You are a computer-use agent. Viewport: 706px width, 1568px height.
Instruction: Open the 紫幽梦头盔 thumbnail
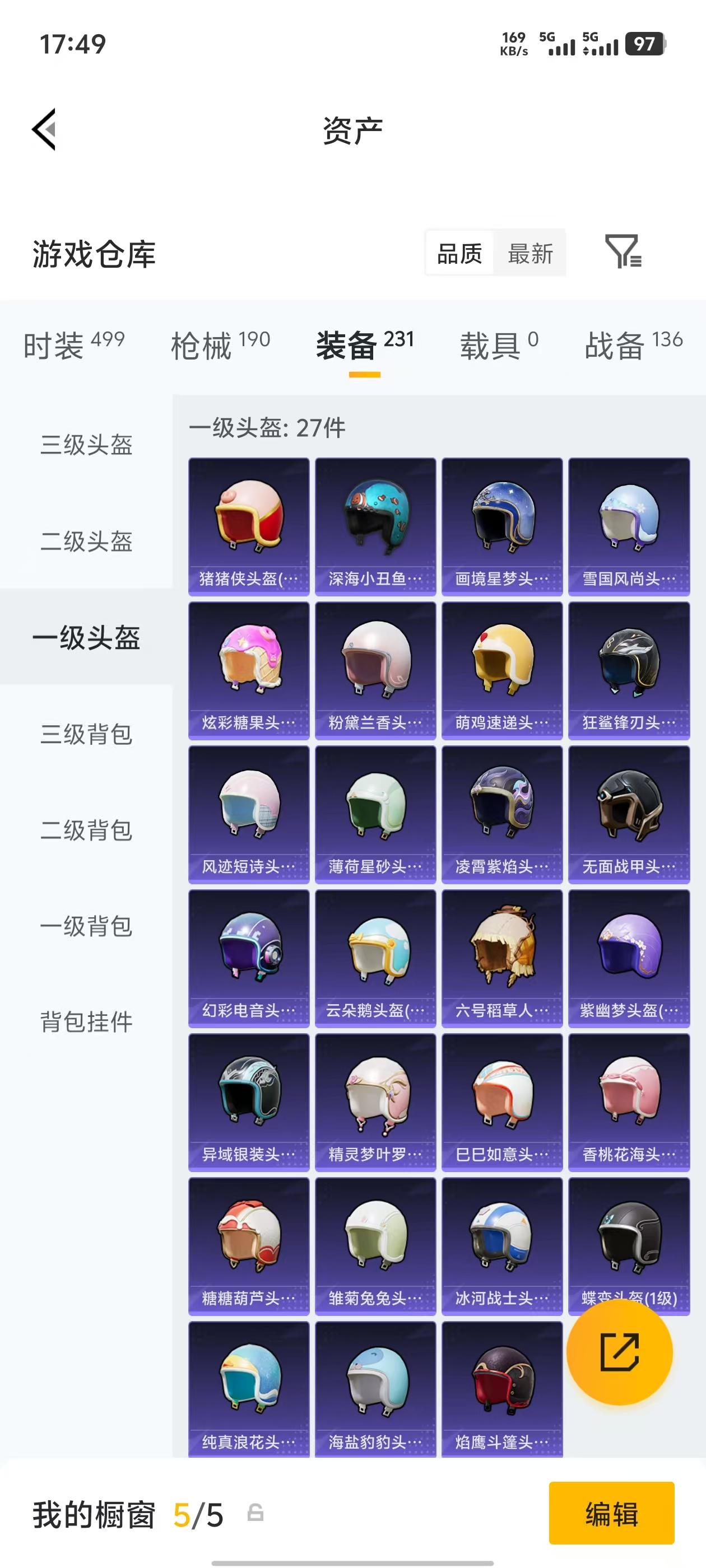coord(629,956)
